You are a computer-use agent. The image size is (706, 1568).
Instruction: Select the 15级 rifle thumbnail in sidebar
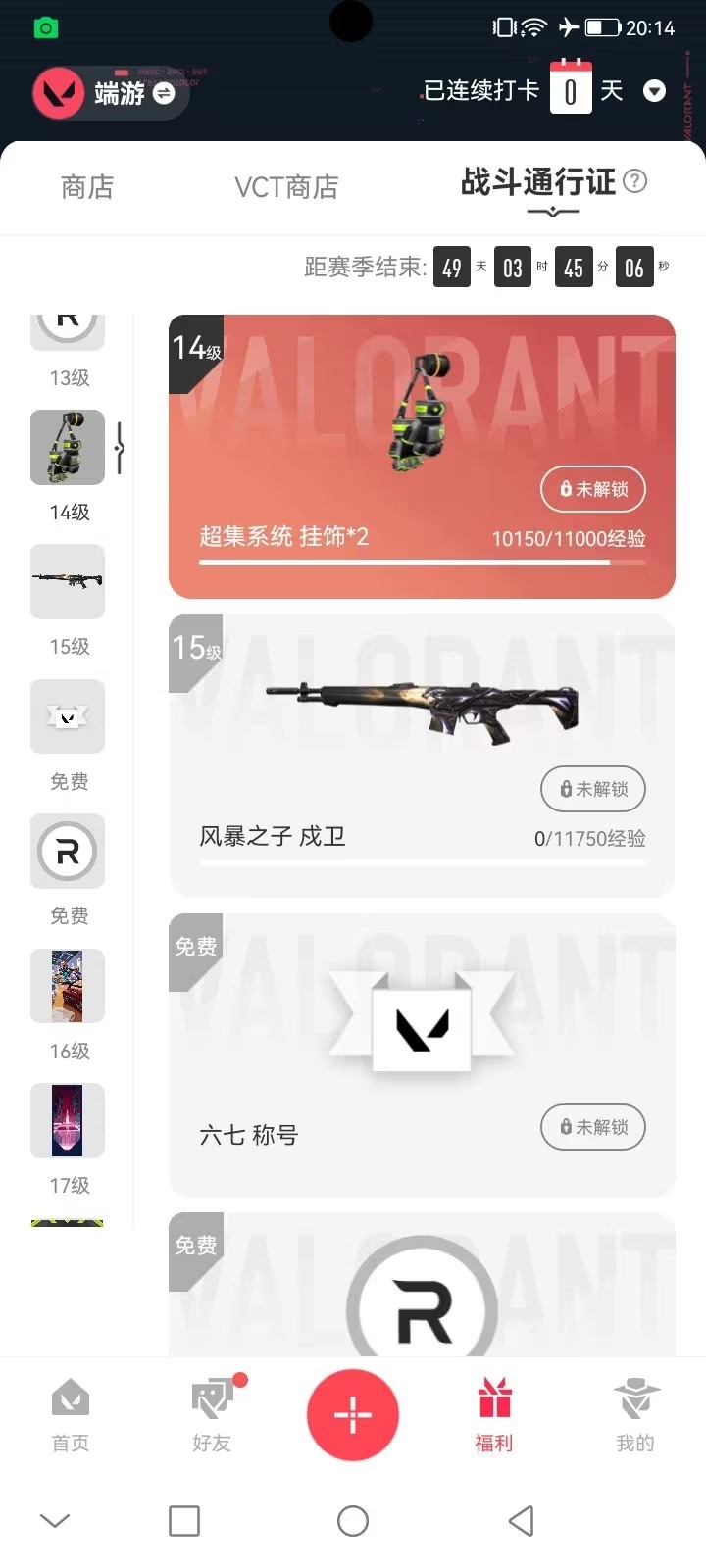click(x=67, y=581)
